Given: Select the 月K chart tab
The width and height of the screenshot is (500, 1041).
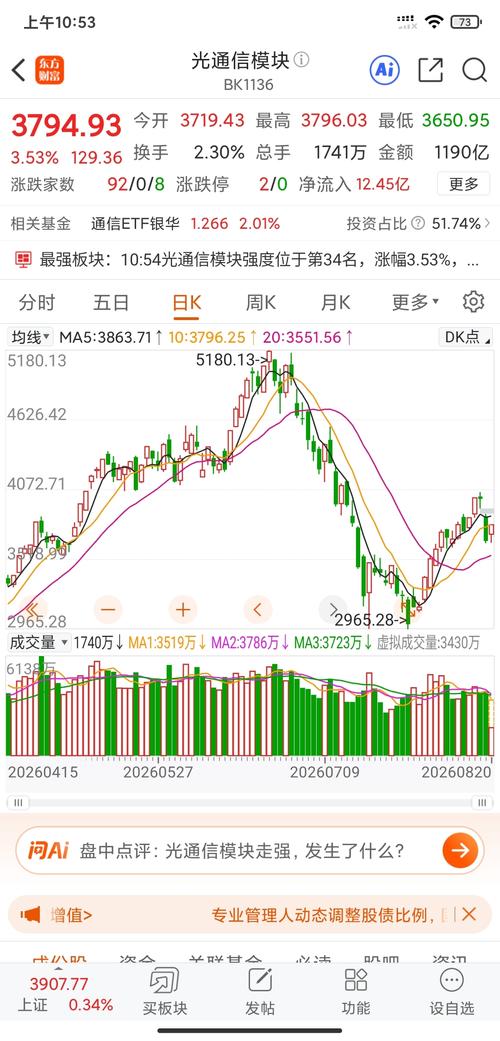Looking at the screenshot, I should (335, 303).
